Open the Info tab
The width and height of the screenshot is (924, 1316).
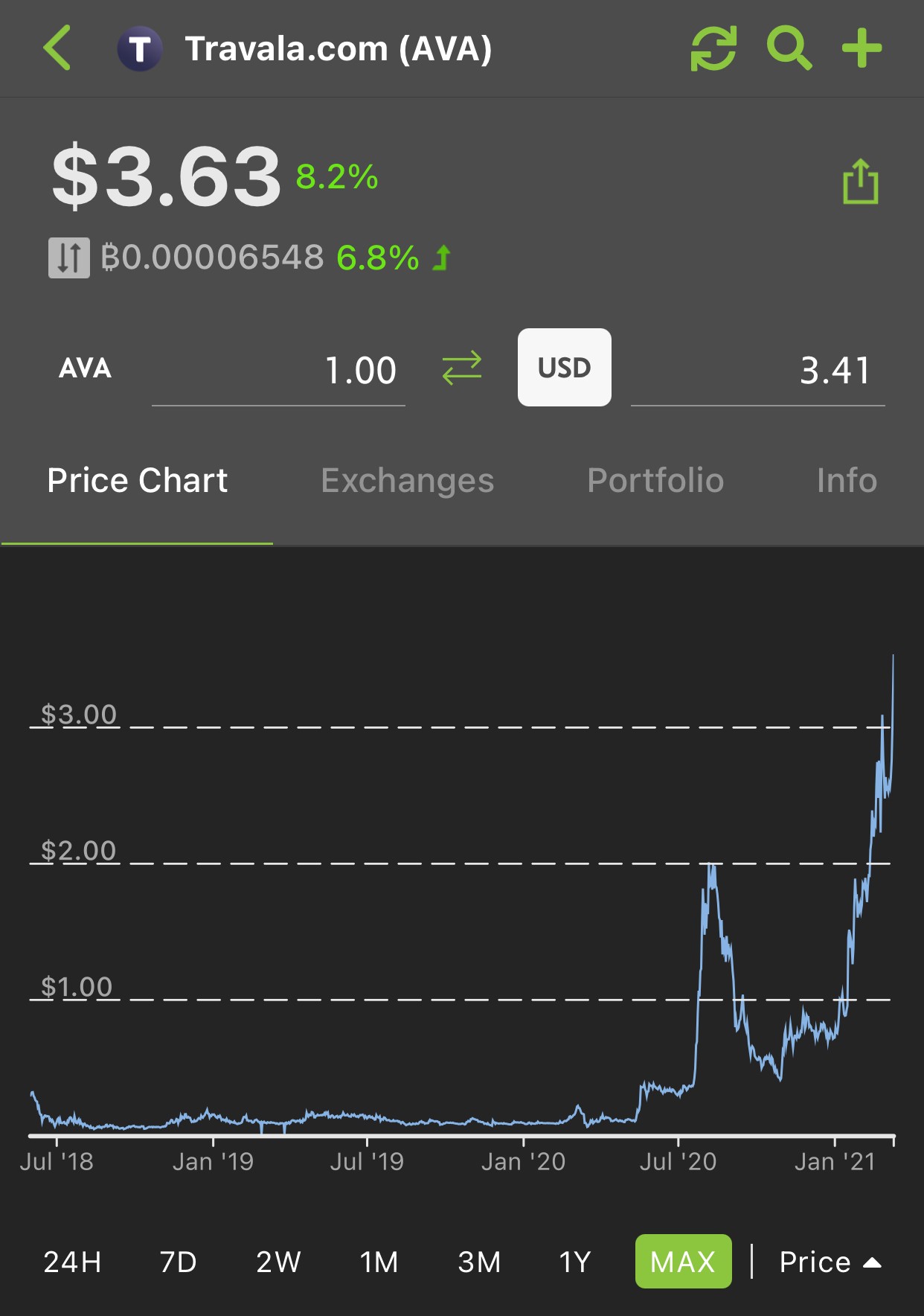click(x=847, y=481)
